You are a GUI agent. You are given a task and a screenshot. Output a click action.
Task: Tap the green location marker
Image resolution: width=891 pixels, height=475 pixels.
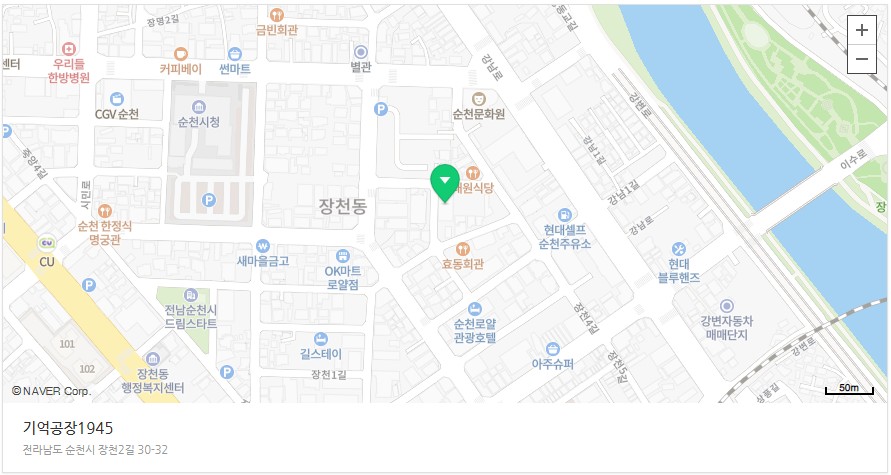click(445, 182)
